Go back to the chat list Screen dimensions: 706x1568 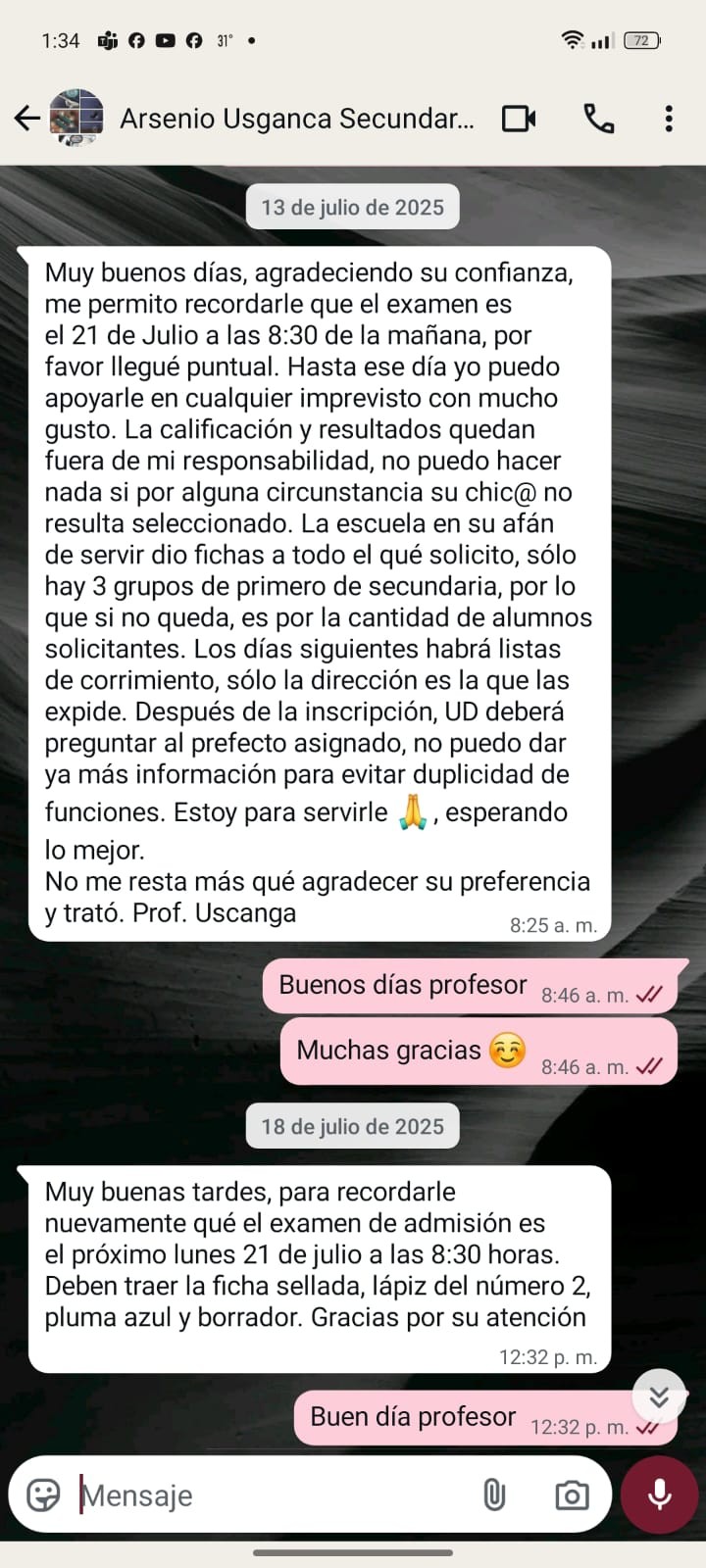coord(26,119)
